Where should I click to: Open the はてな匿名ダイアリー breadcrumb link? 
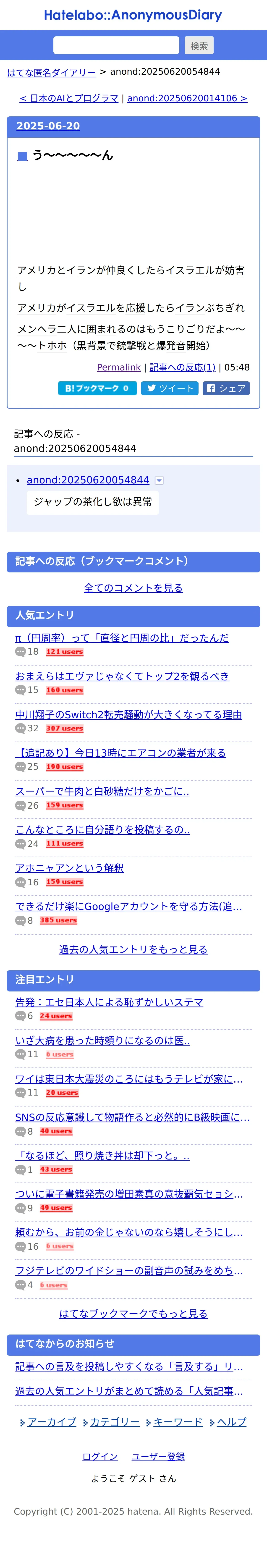pos(51,72)
